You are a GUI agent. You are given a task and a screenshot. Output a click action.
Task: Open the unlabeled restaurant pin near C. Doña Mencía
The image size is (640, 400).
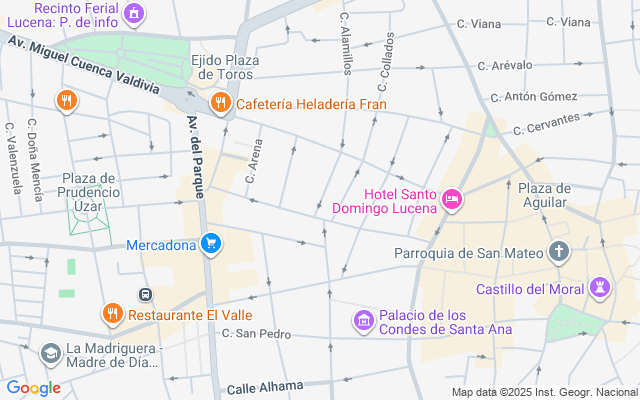(x=66, y=99)
